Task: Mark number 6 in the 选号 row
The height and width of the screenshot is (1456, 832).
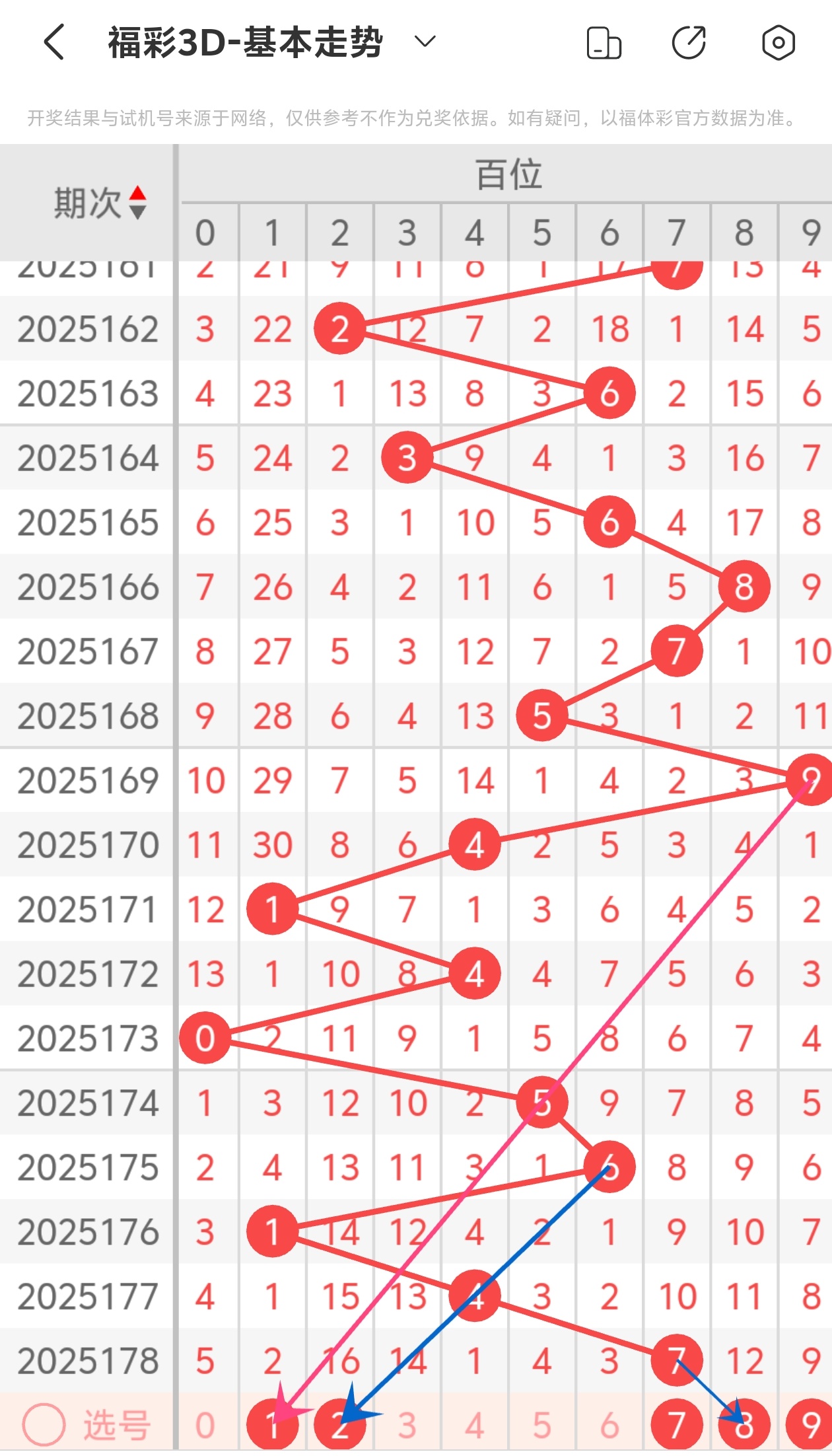Action: click(x=609, y=1425)
